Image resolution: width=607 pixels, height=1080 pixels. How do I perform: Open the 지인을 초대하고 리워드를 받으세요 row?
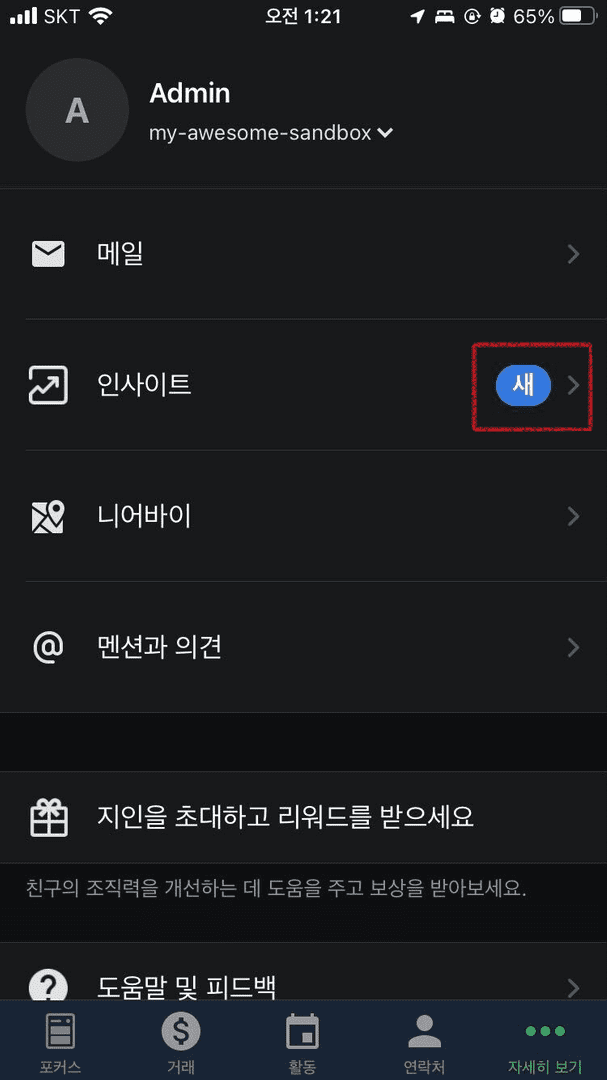tap(303, 817)
